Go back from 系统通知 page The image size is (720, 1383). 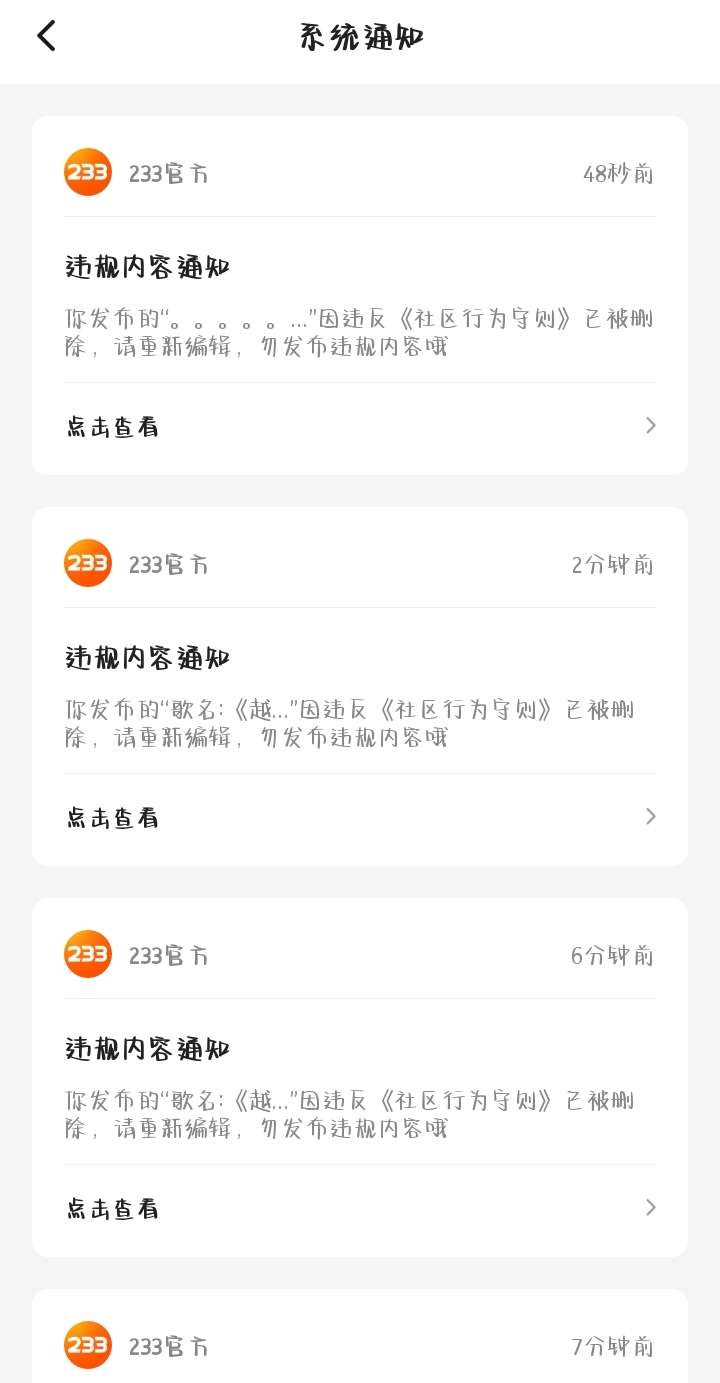point(46,37)
